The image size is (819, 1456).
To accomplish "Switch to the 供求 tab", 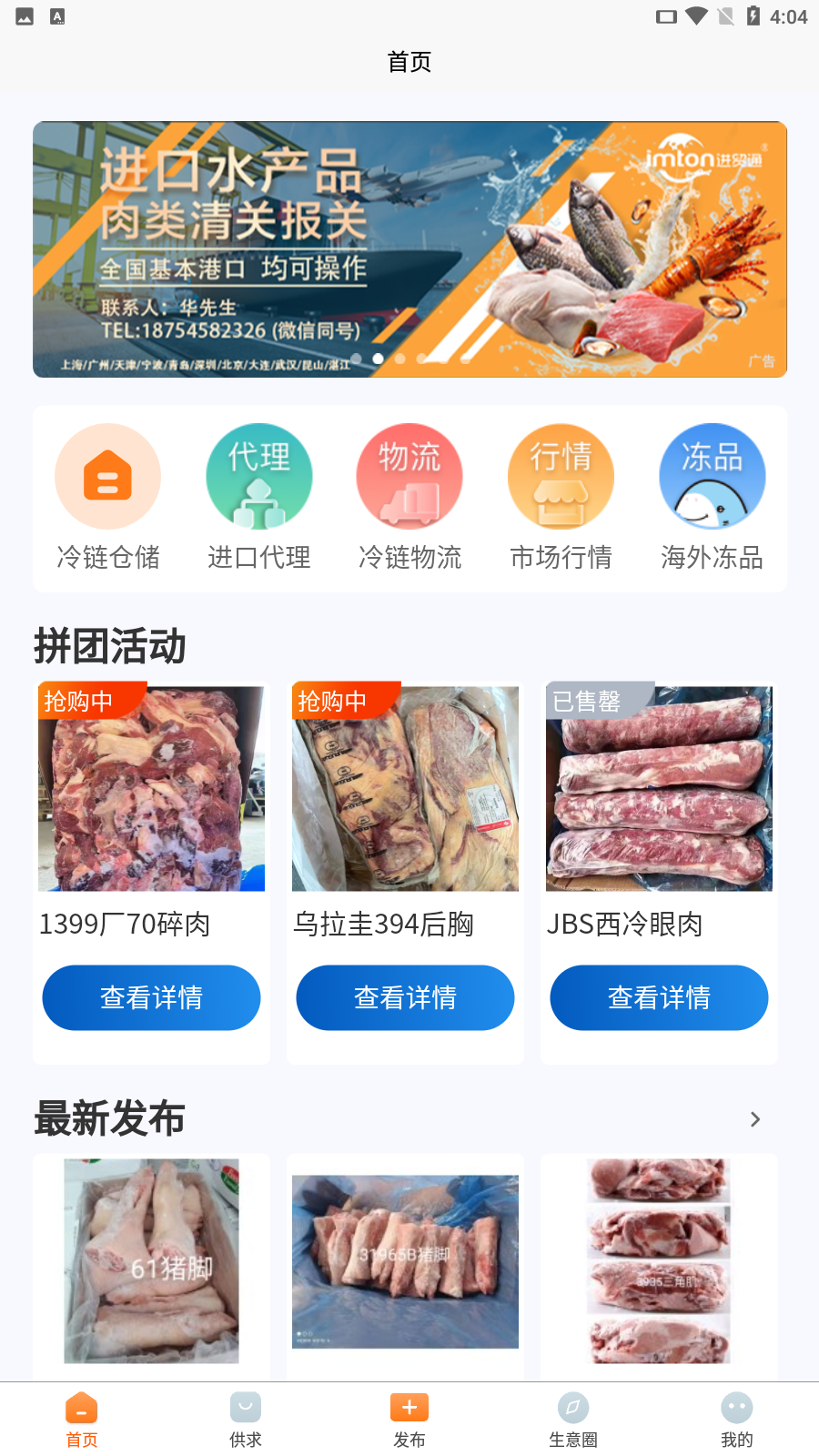I will pyautogui.click(x=246, y=1420).
